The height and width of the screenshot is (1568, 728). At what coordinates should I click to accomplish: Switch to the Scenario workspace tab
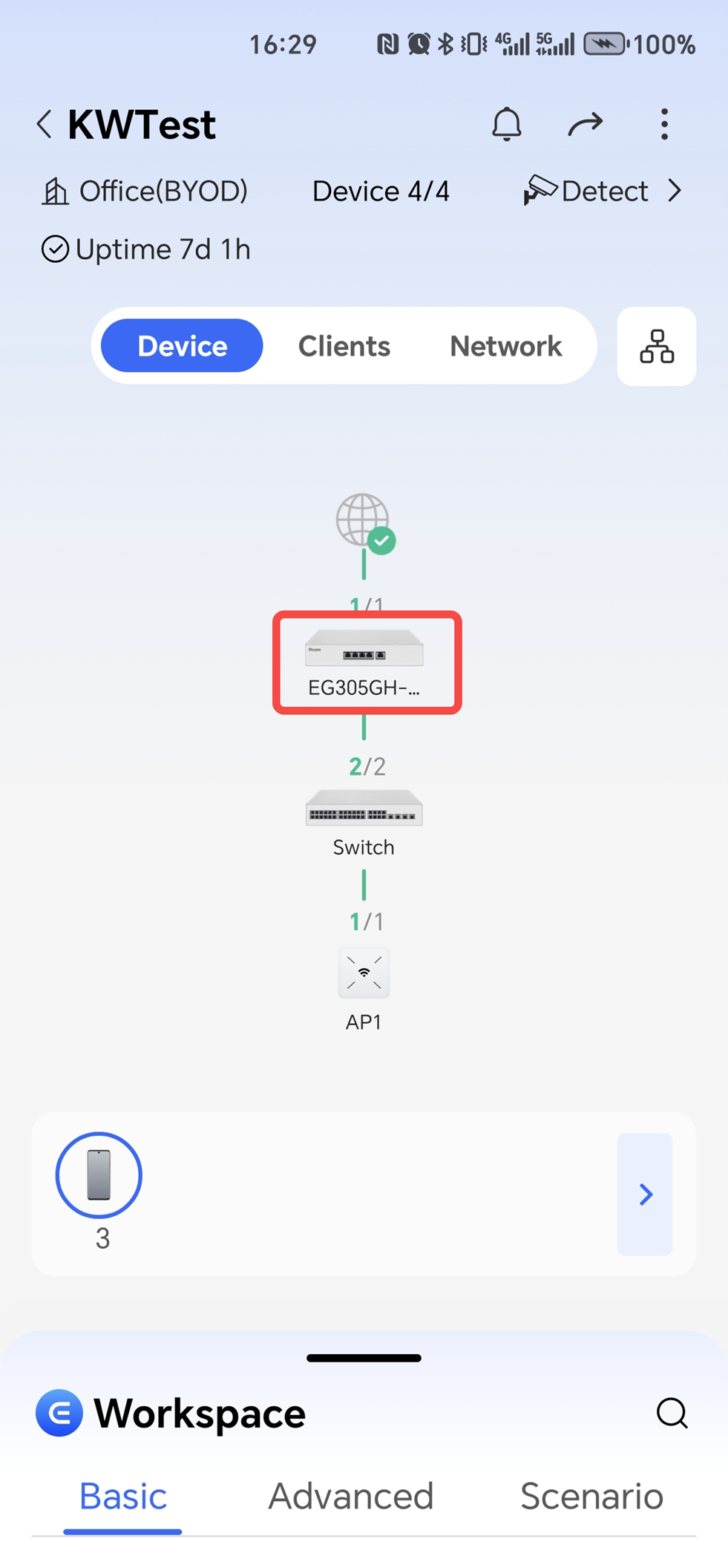pos(591,1495)
